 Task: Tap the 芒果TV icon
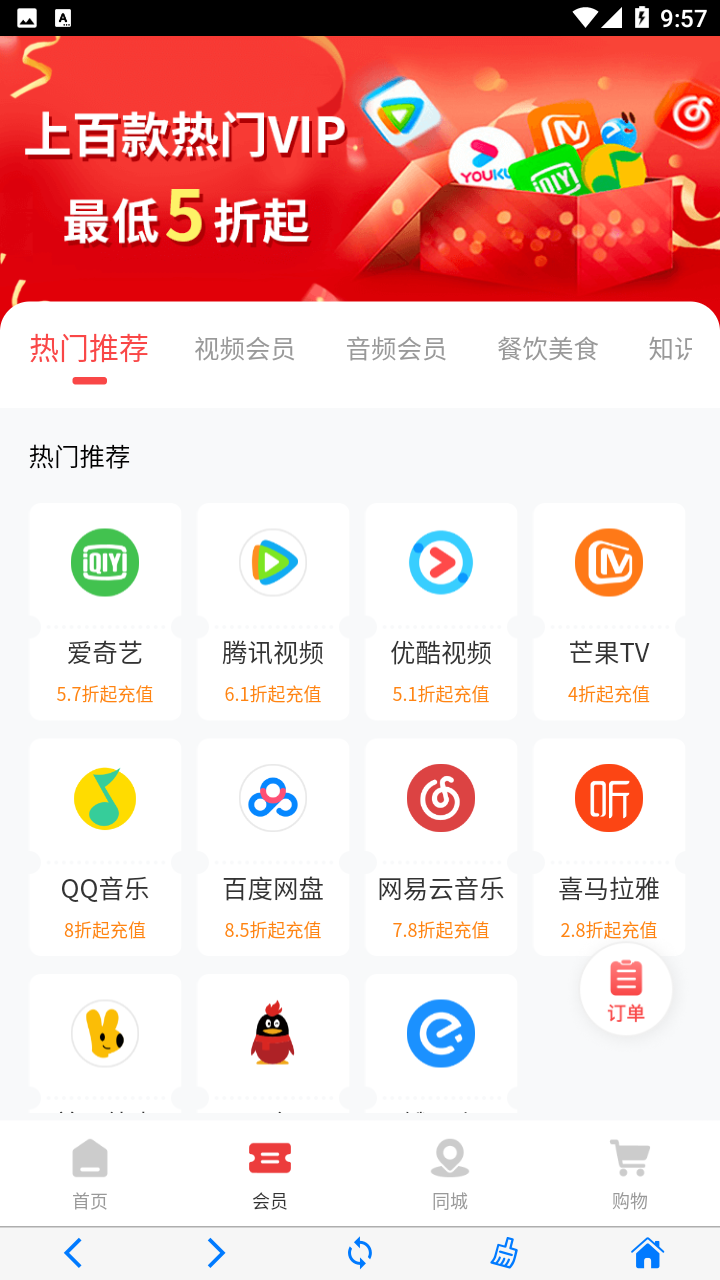(x=609, y=562)
